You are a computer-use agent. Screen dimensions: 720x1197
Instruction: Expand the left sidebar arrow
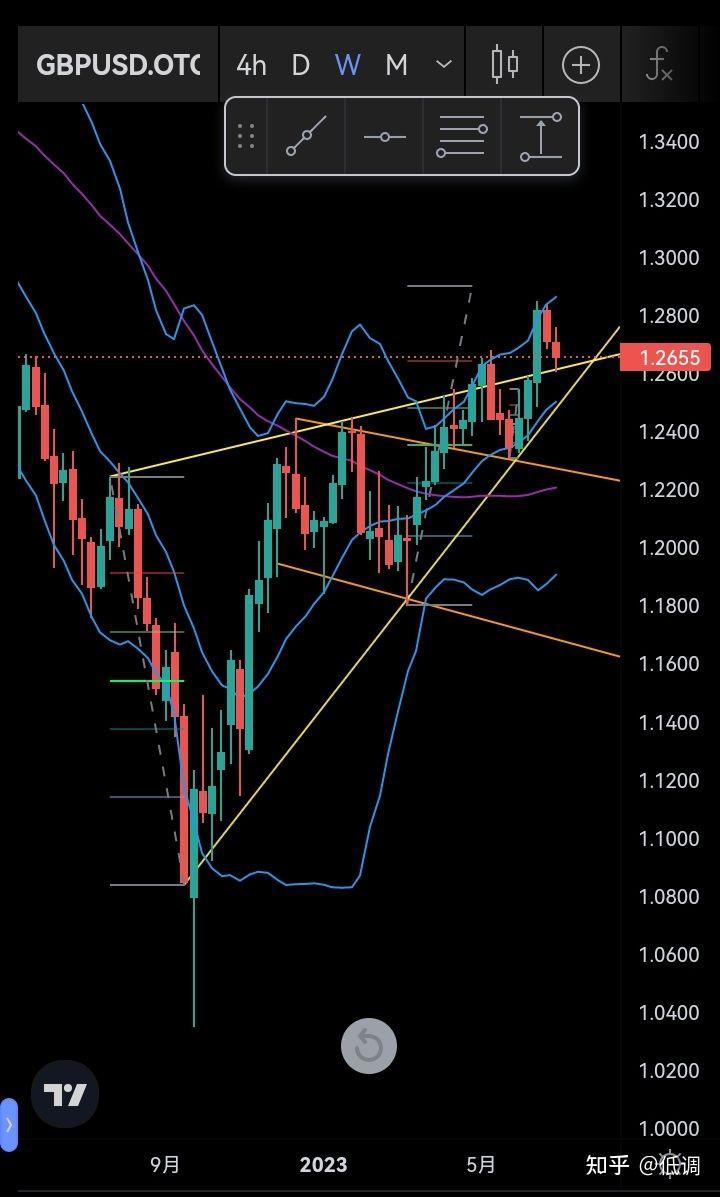tap(8, 1125)
